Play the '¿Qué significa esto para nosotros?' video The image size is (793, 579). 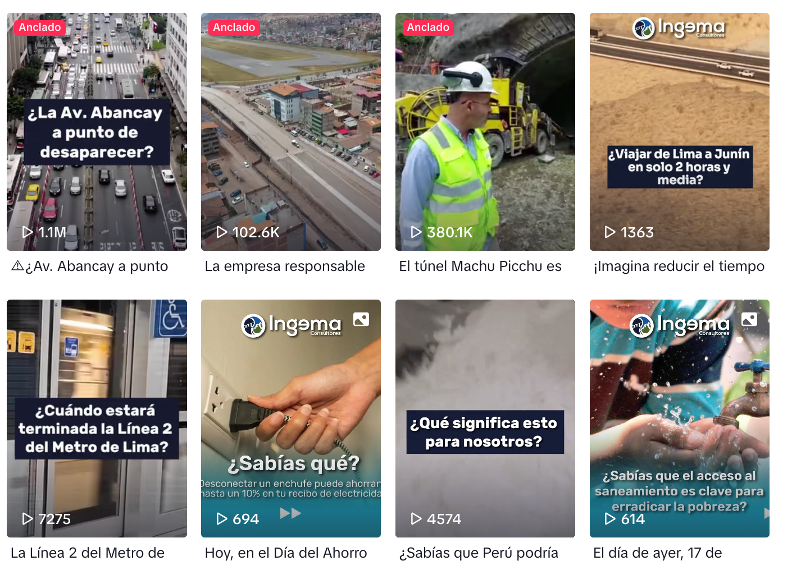pos(484,418)
